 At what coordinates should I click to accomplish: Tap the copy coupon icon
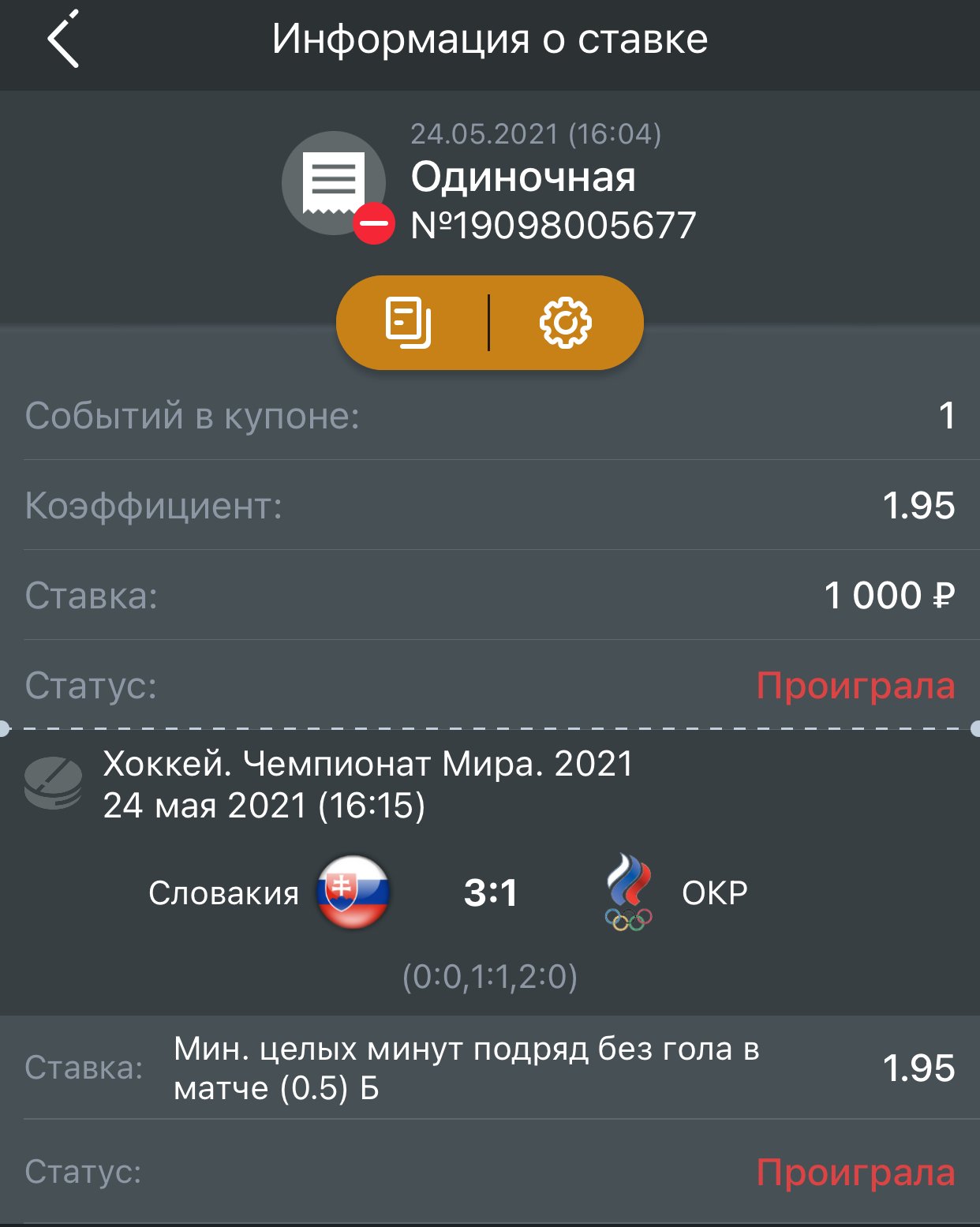click(x=409, y=323)
